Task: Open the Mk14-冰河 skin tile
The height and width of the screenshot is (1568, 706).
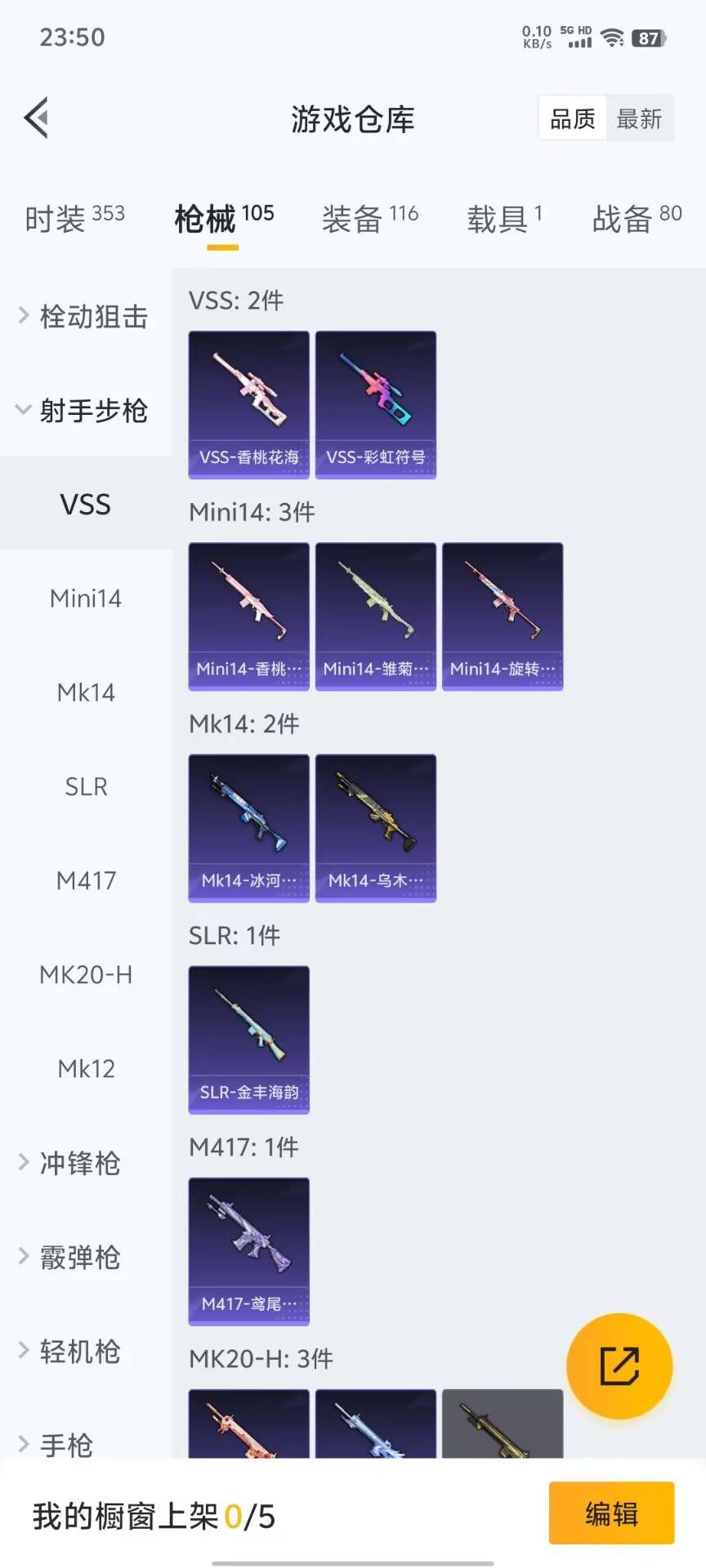Action: point(248,828)
